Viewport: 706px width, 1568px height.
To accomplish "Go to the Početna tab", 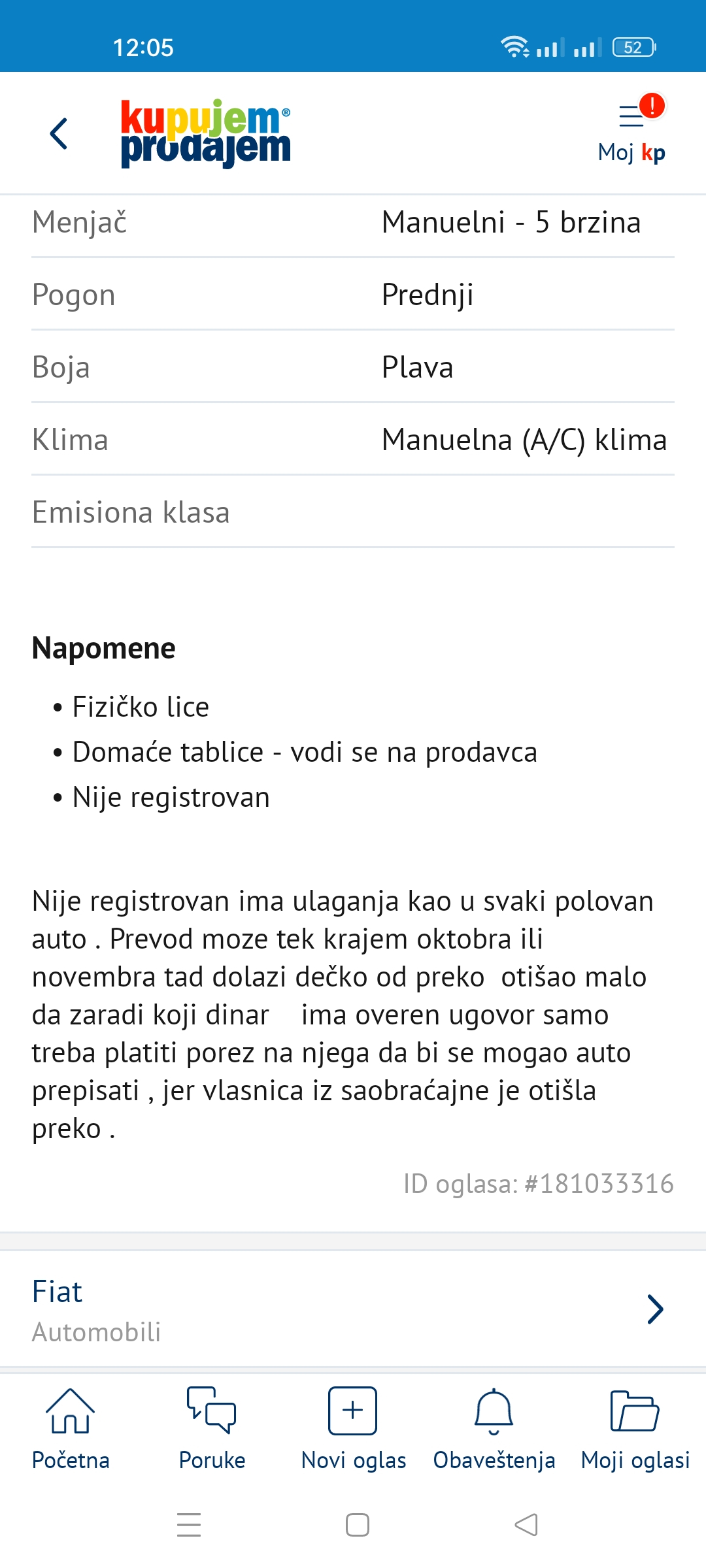I will pos(71,1429).
